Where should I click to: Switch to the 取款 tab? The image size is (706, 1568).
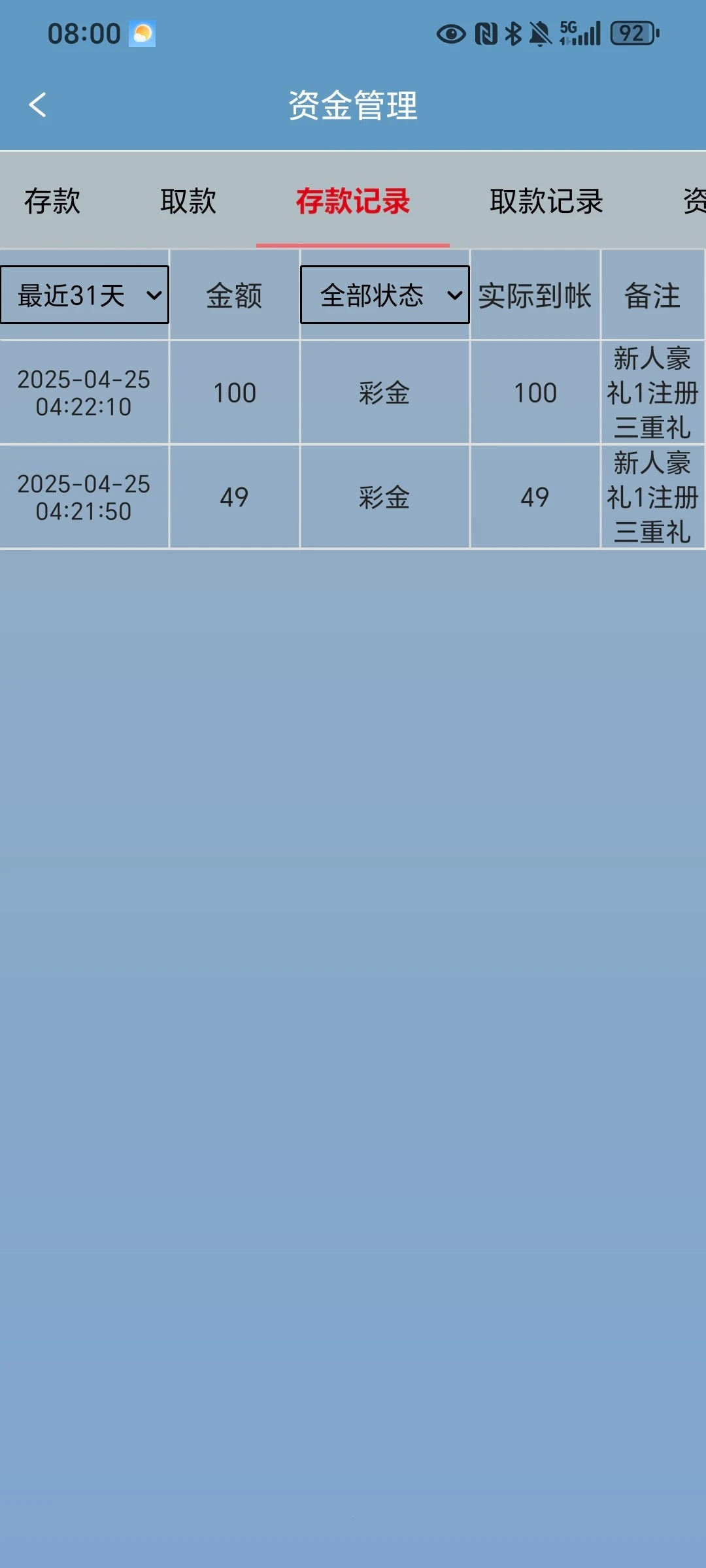click(x=188, y=201)
